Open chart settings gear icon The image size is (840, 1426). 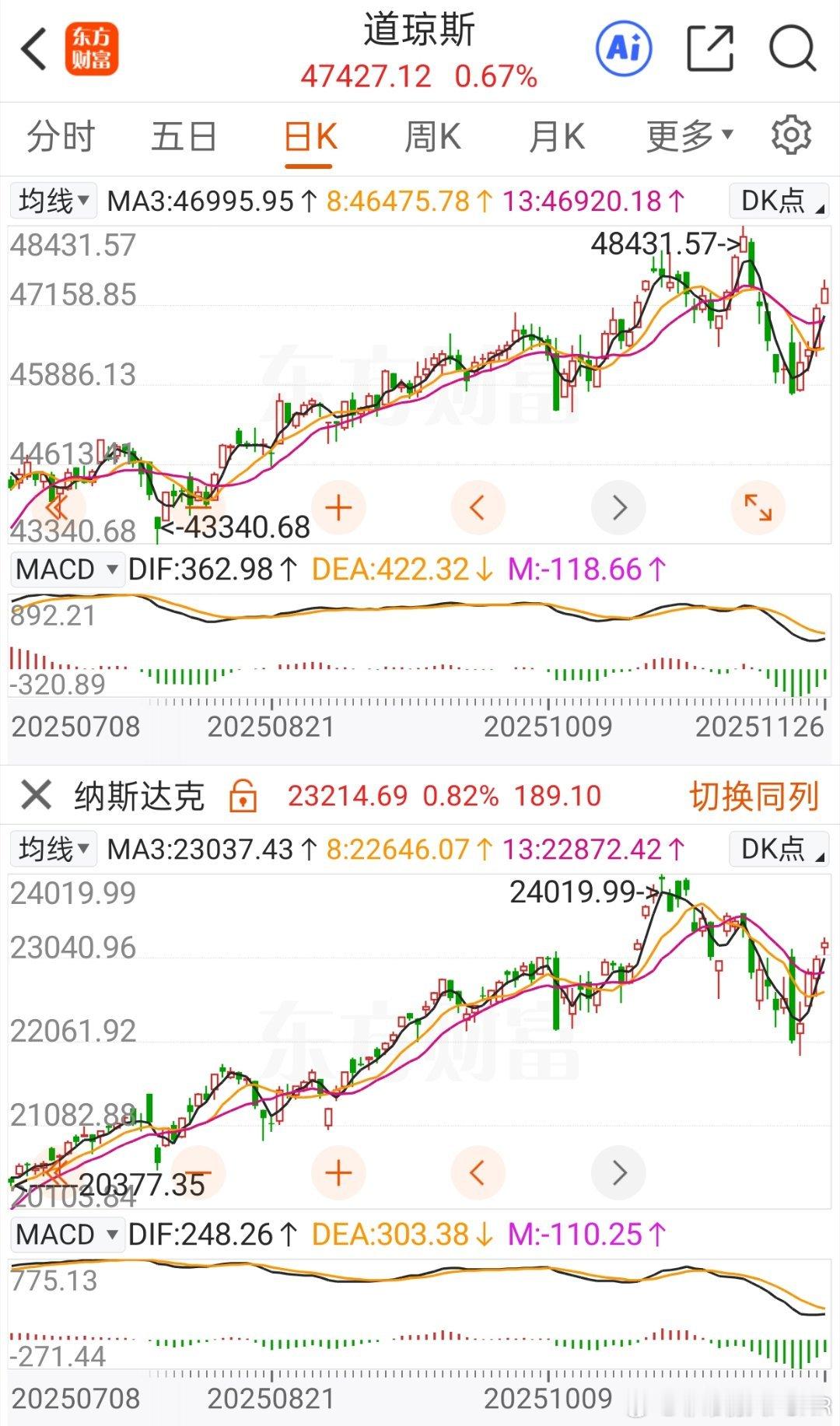click(791, 135)
